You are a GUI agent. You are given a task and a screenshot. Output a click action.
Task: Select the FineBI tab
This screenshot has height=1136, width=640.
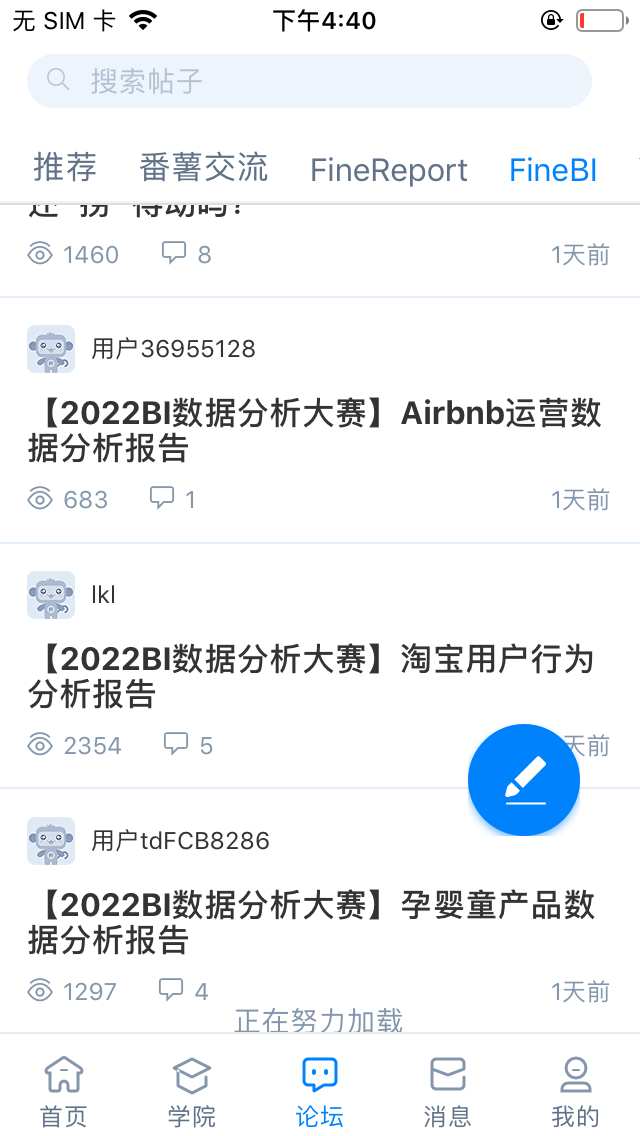553,170
